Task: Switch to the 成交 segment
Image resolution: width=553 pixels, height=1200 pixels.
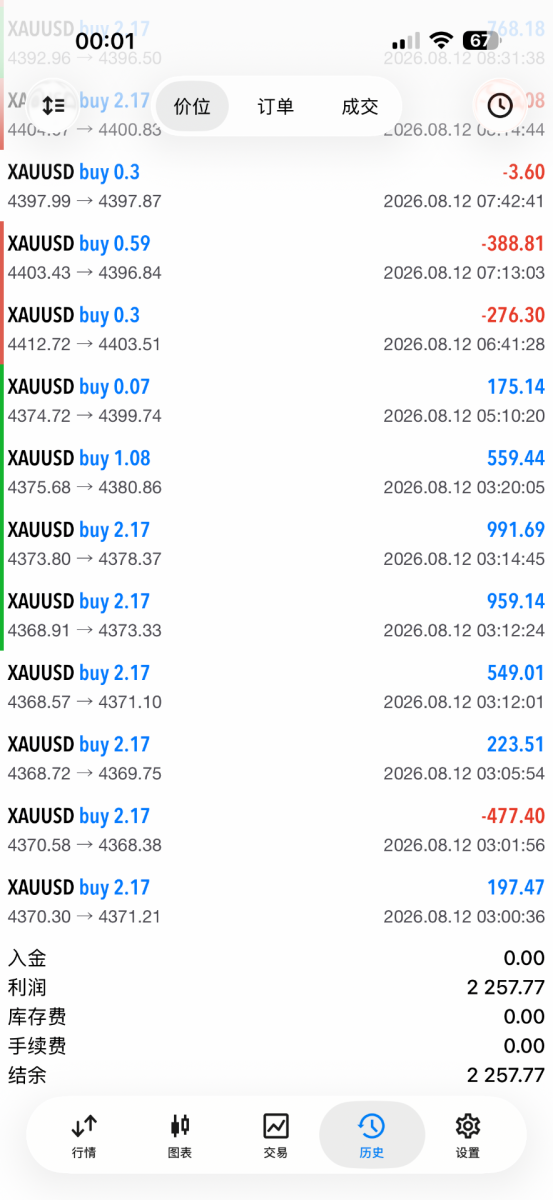Action: click(360, 106)
